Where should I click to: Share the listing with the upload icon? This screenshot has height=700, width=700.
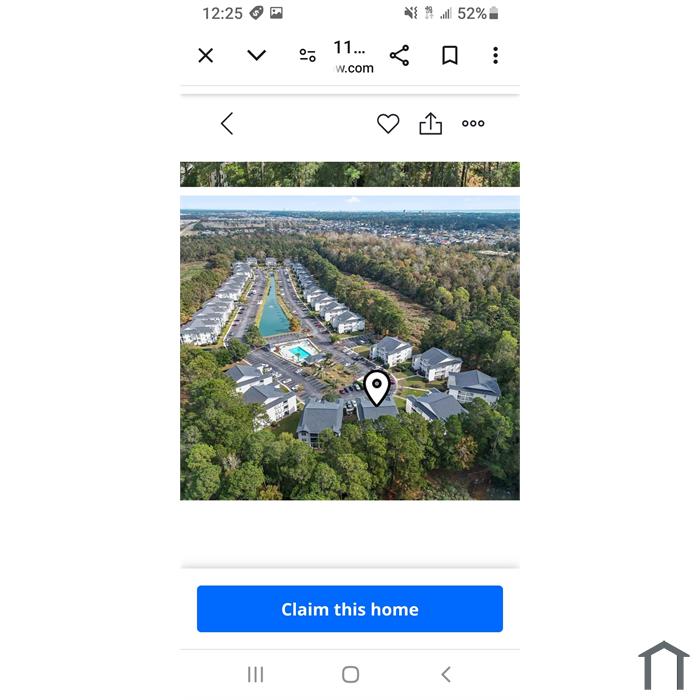pyautogui.click(x=430, y=124)
